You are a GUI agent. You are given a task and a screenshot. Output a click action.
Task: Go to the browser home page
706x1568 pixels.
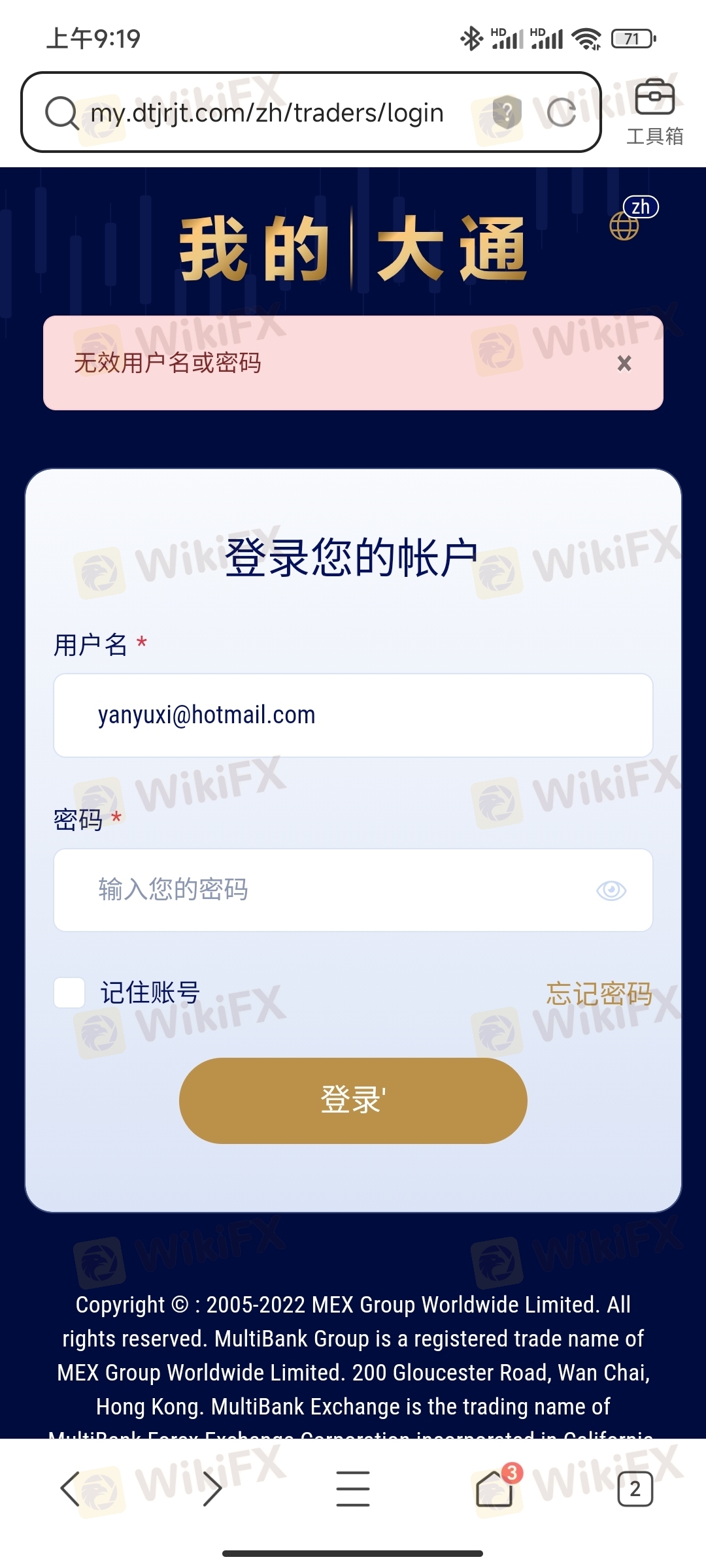pos(494,1488)
